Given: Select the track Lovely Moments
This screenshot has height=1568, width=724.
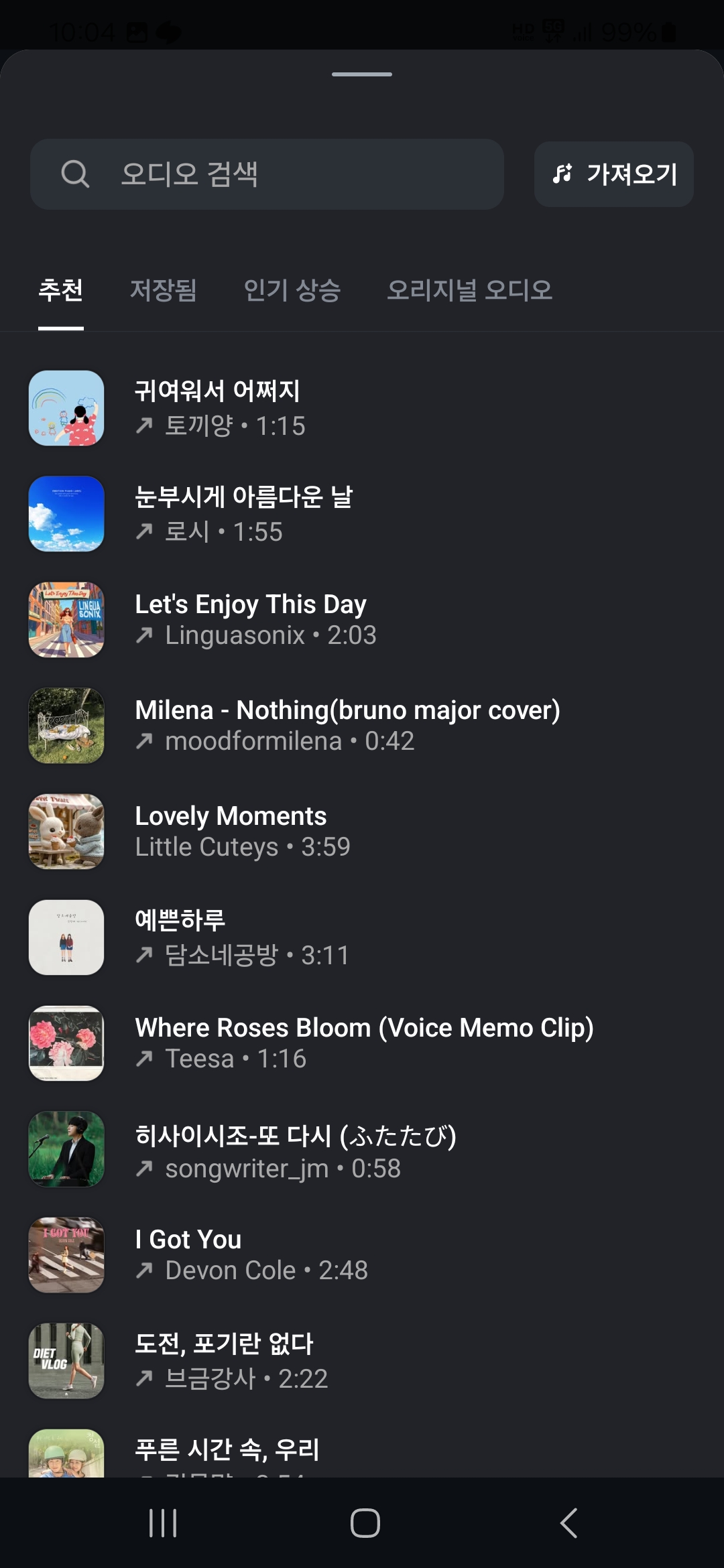Looking at the screenshot, I should 230,815.
